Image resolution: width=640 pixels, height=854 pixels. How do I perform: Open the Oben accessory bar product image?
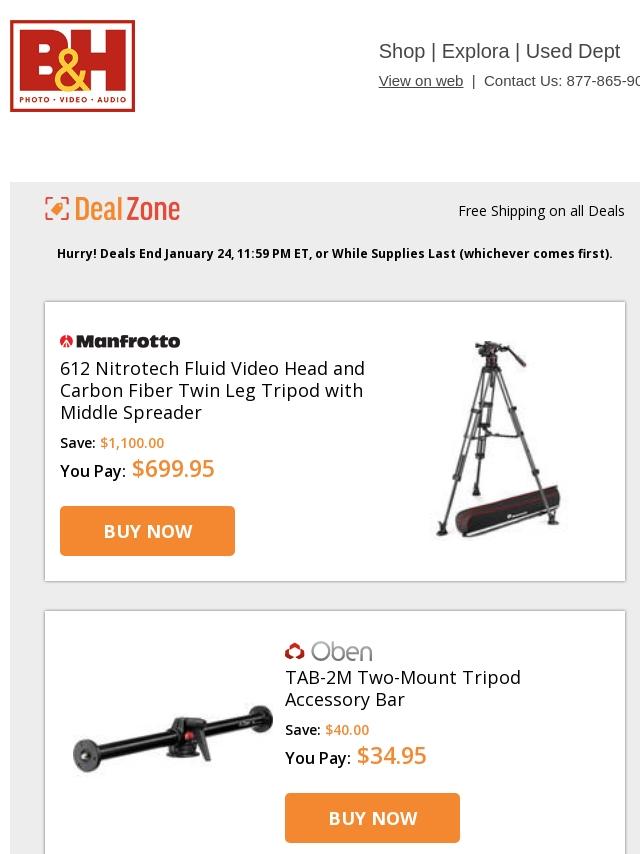click(172, 738)
